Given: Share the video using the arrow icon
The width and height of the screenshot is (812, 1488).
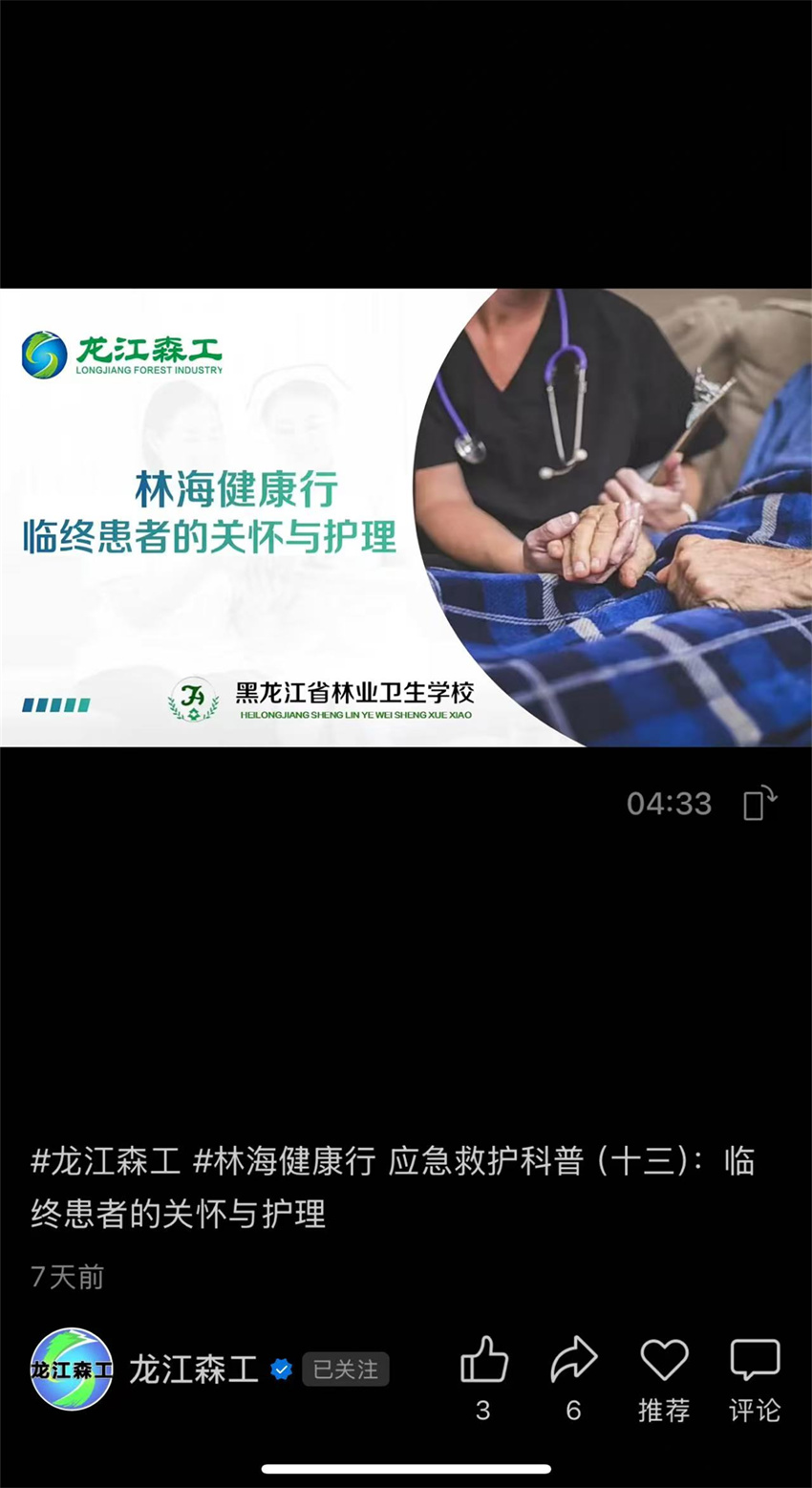Looking at the screenshot, I should (x=573, y=1360).
